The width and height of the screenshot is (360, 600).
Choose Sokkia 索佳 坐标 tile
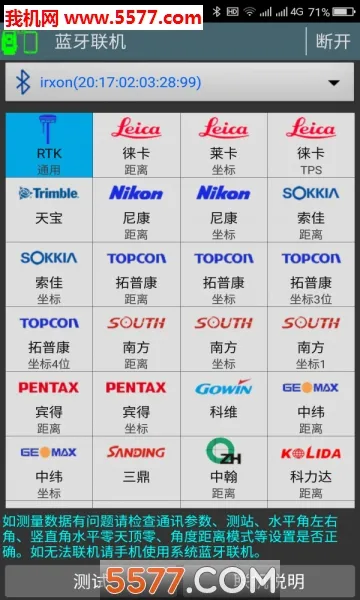point(49,274)
